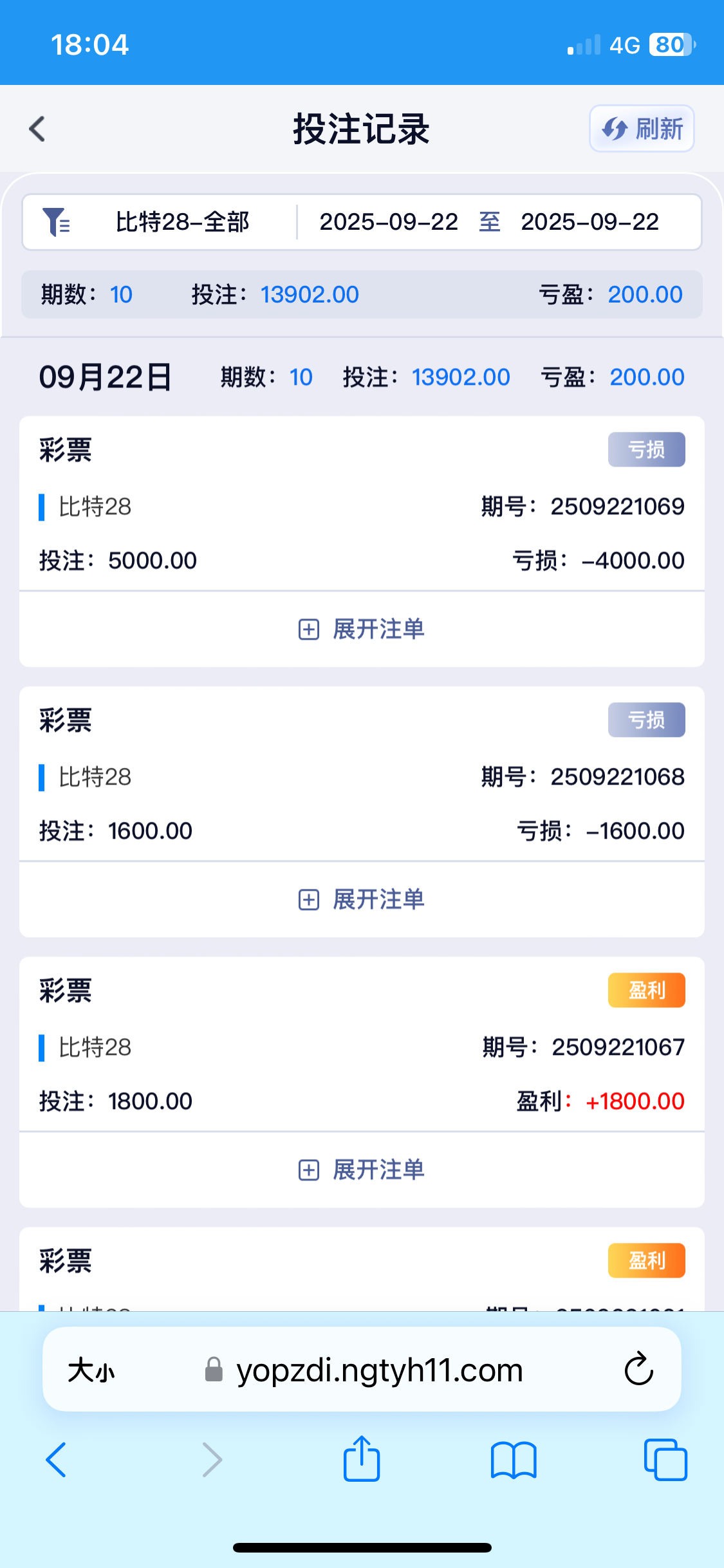This screenshot has width=724, height=1568.
Task: Expand 展开注单 for period 2509221069
Action: pyautogui.click(x=362, y=629)
